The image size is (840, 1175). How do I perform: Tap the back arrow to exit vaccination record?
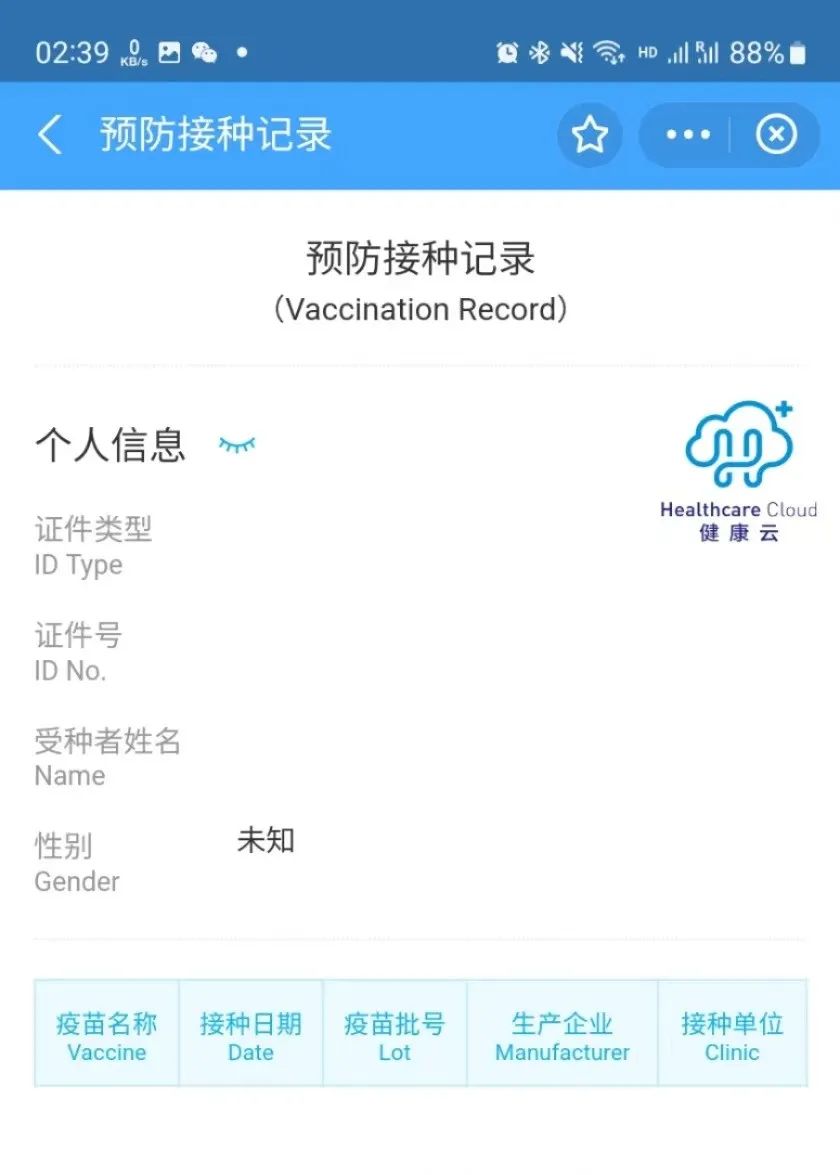click(50, 134)
